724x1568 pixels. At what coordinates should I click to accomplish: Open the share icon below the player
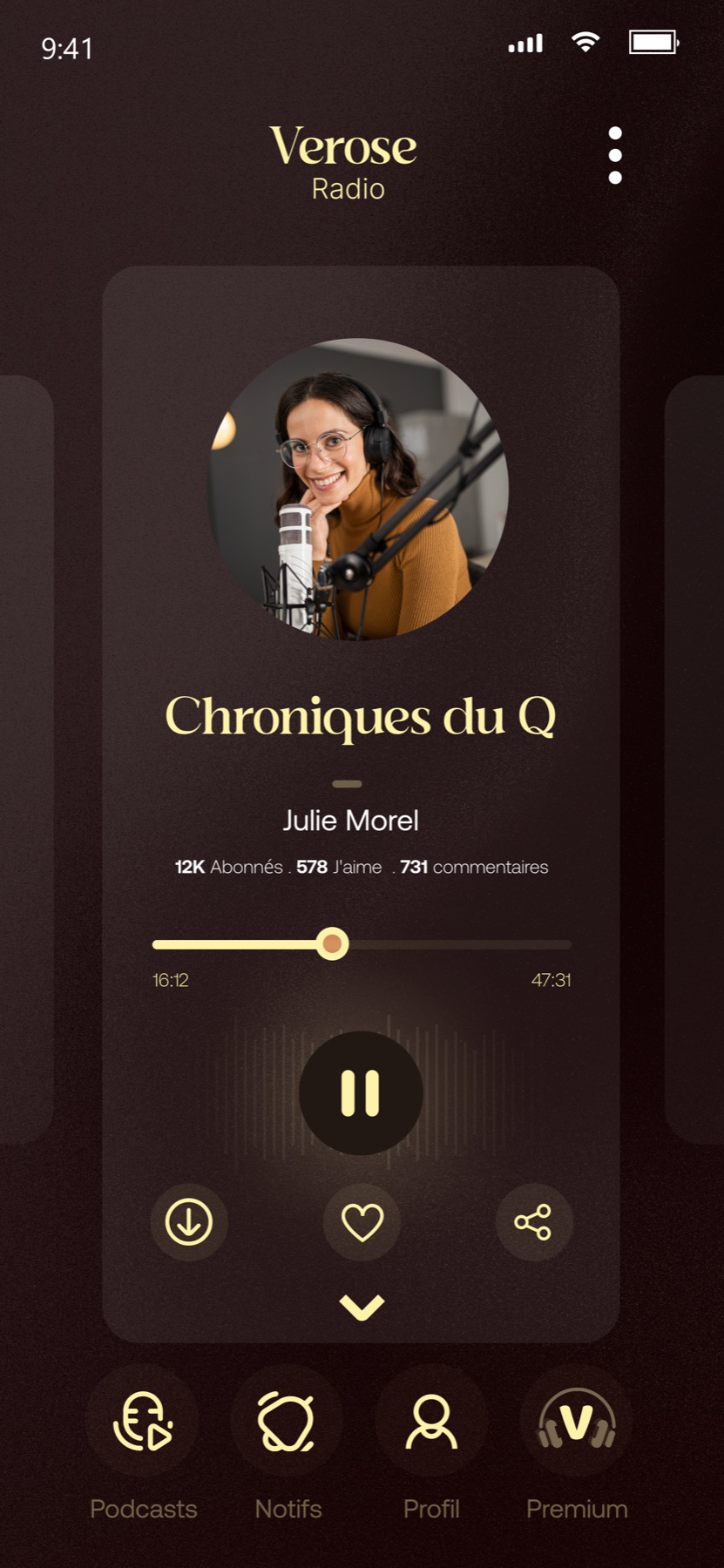[532, 1224]
